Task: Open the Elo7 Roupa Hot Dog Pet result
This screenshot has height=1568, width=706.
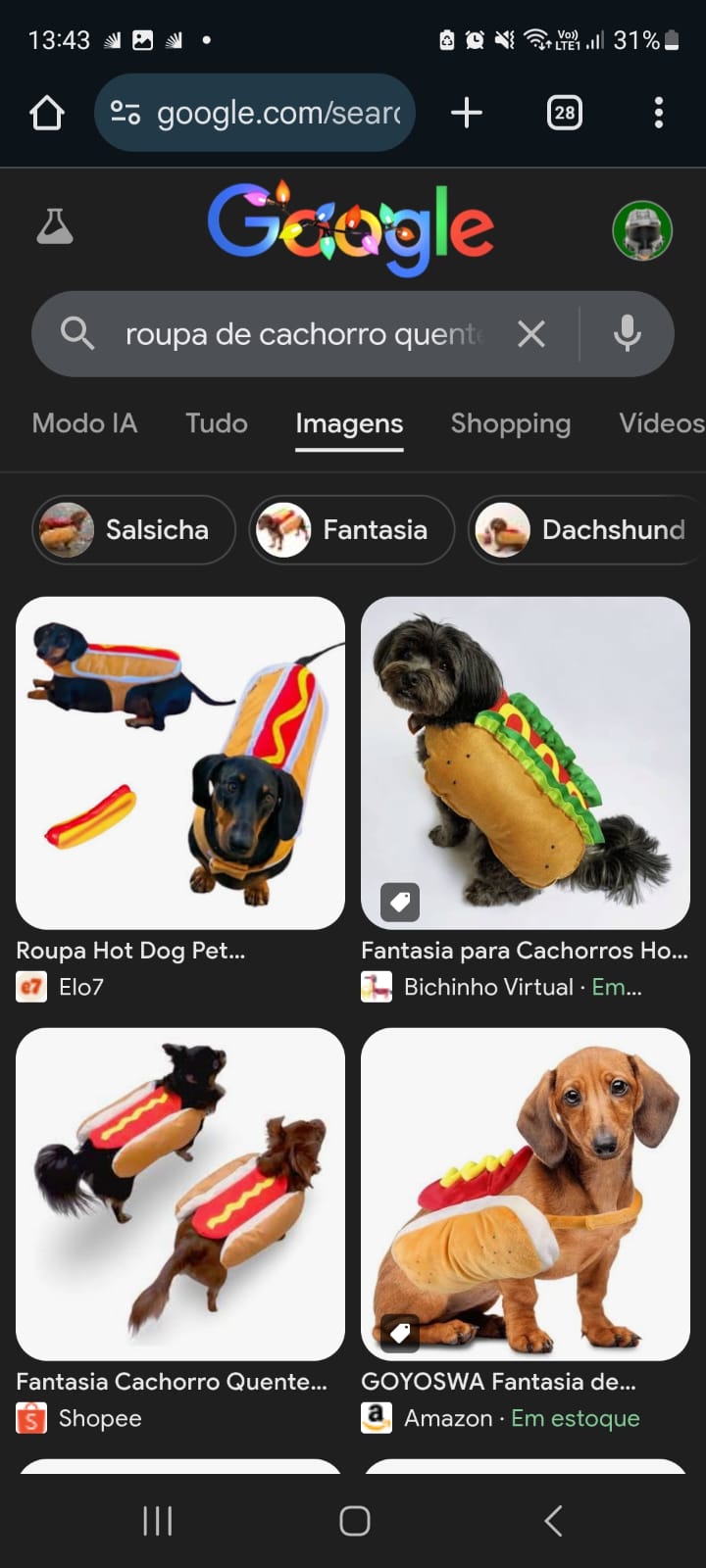Action: coord(180,763)
